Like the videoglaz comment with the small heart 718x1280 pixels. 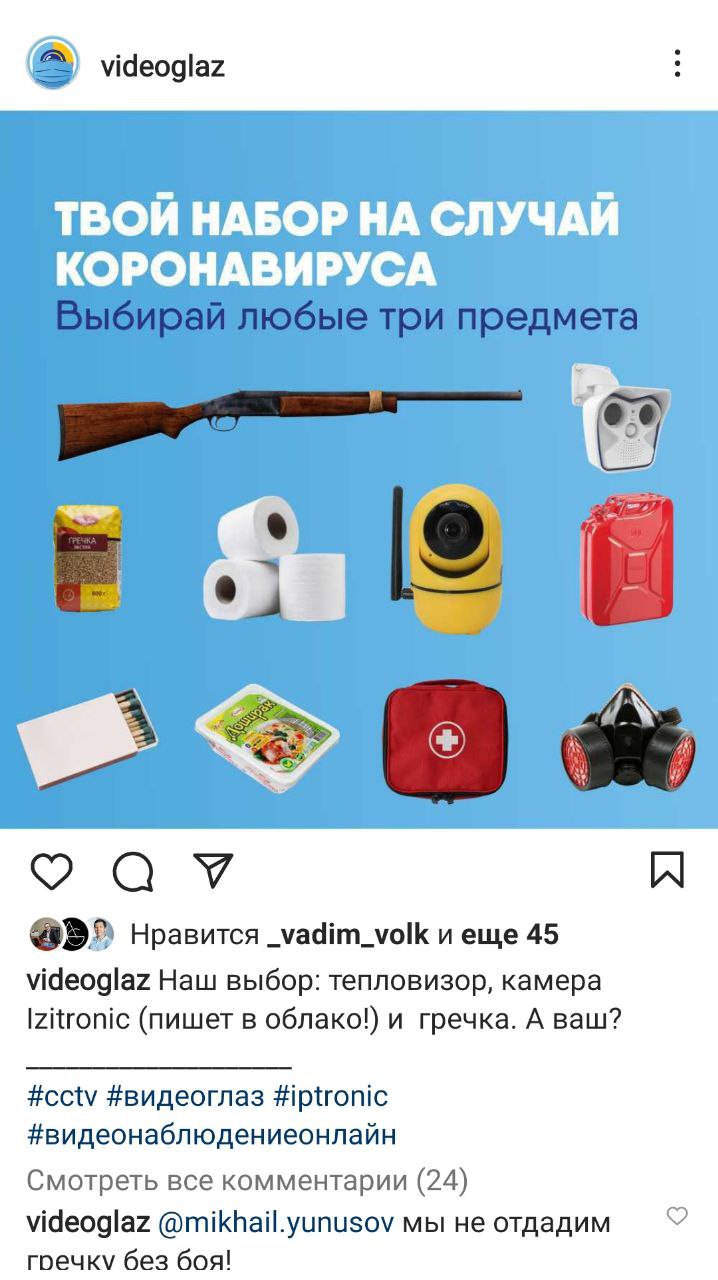point(677,1216)
